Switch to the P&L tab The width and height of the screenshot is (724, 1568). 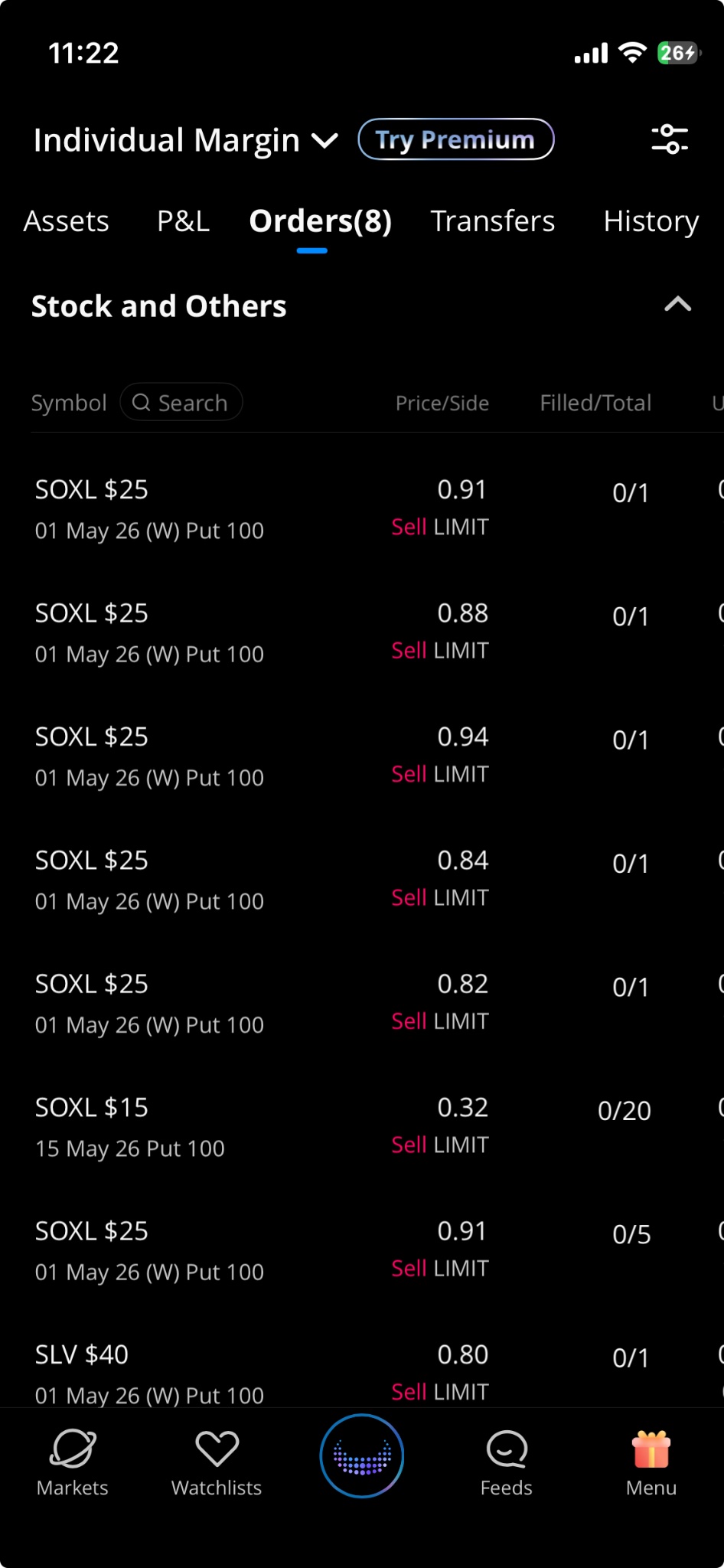point(183,221)
